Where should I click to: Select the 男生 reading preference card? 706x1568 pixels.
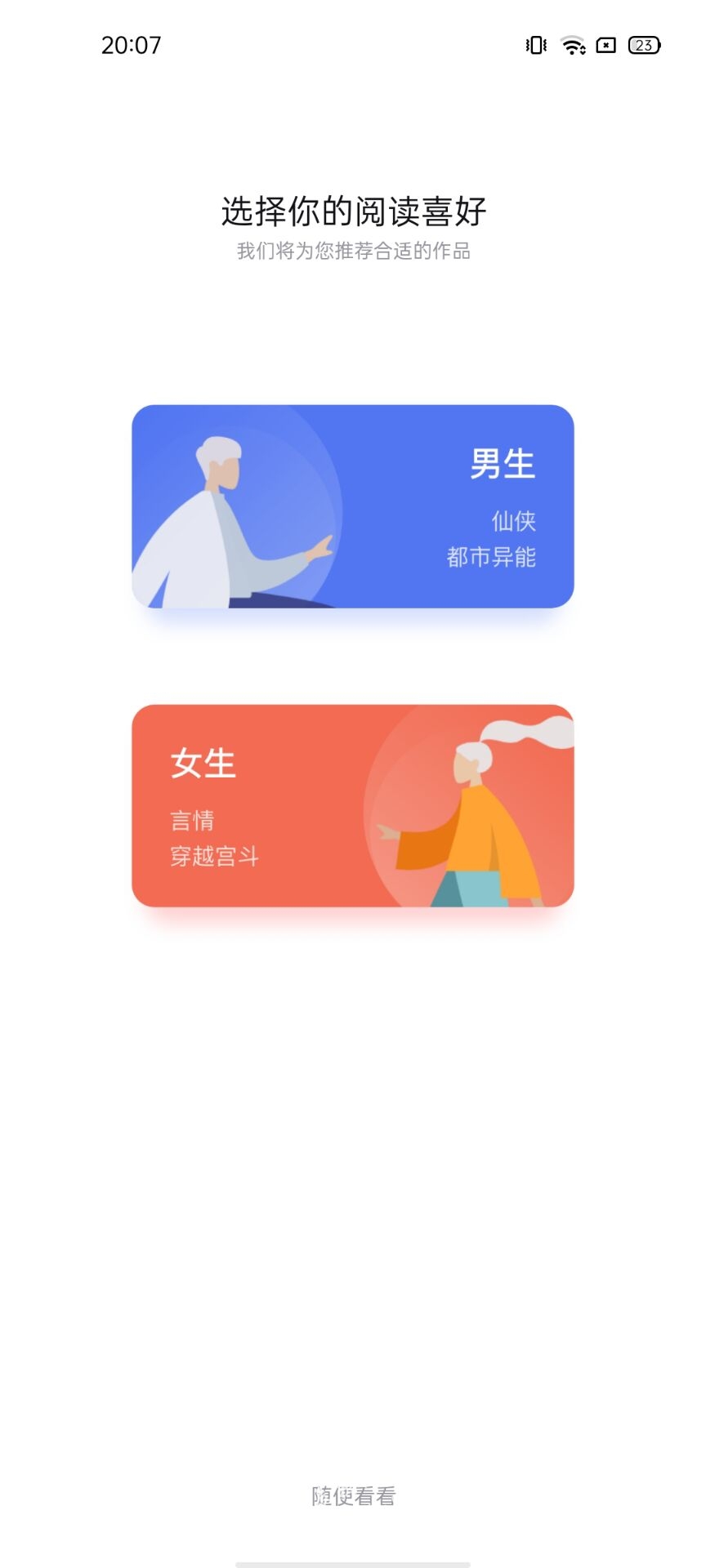353,506
